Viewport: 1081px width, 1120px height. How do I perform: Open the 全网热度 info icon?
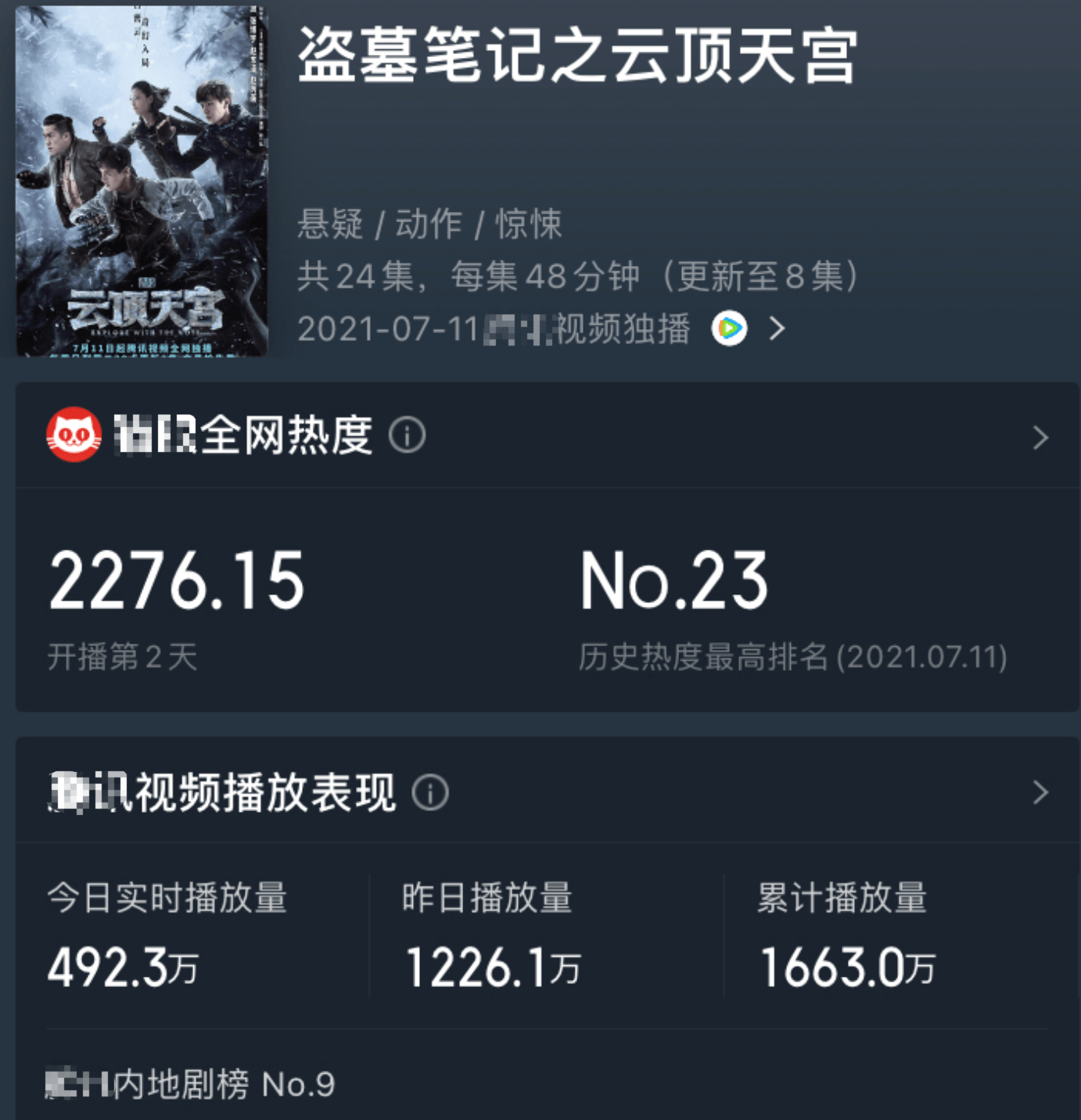click(x=408, y=436)
